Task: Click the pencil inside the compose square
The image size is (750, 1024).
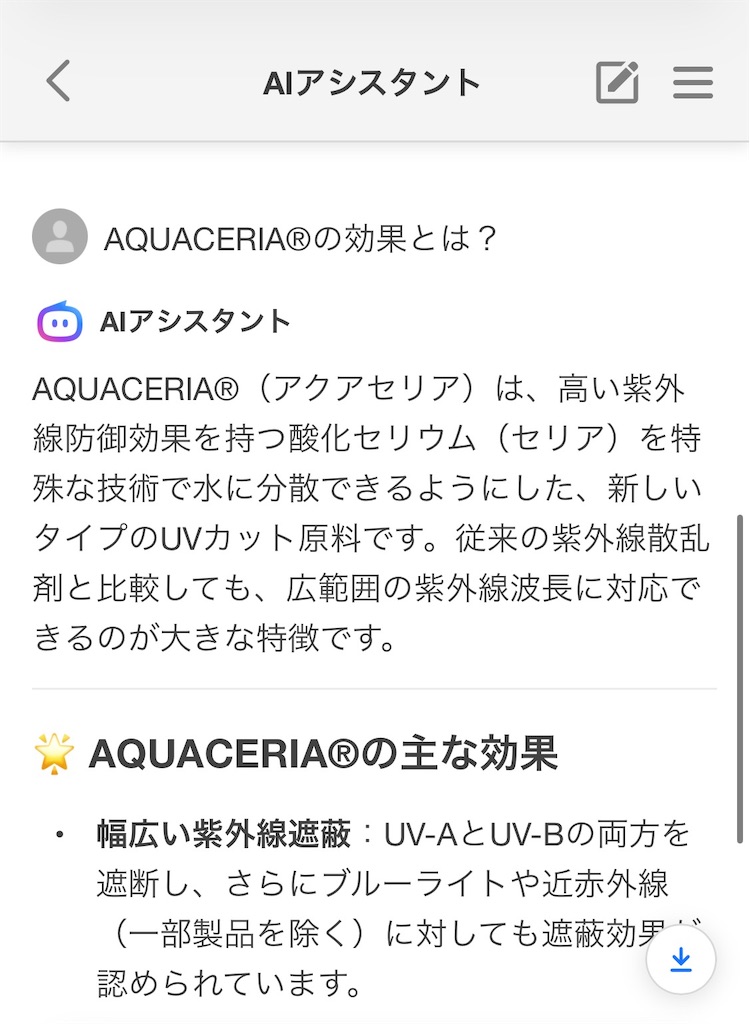Action: [x=620, y=80]
